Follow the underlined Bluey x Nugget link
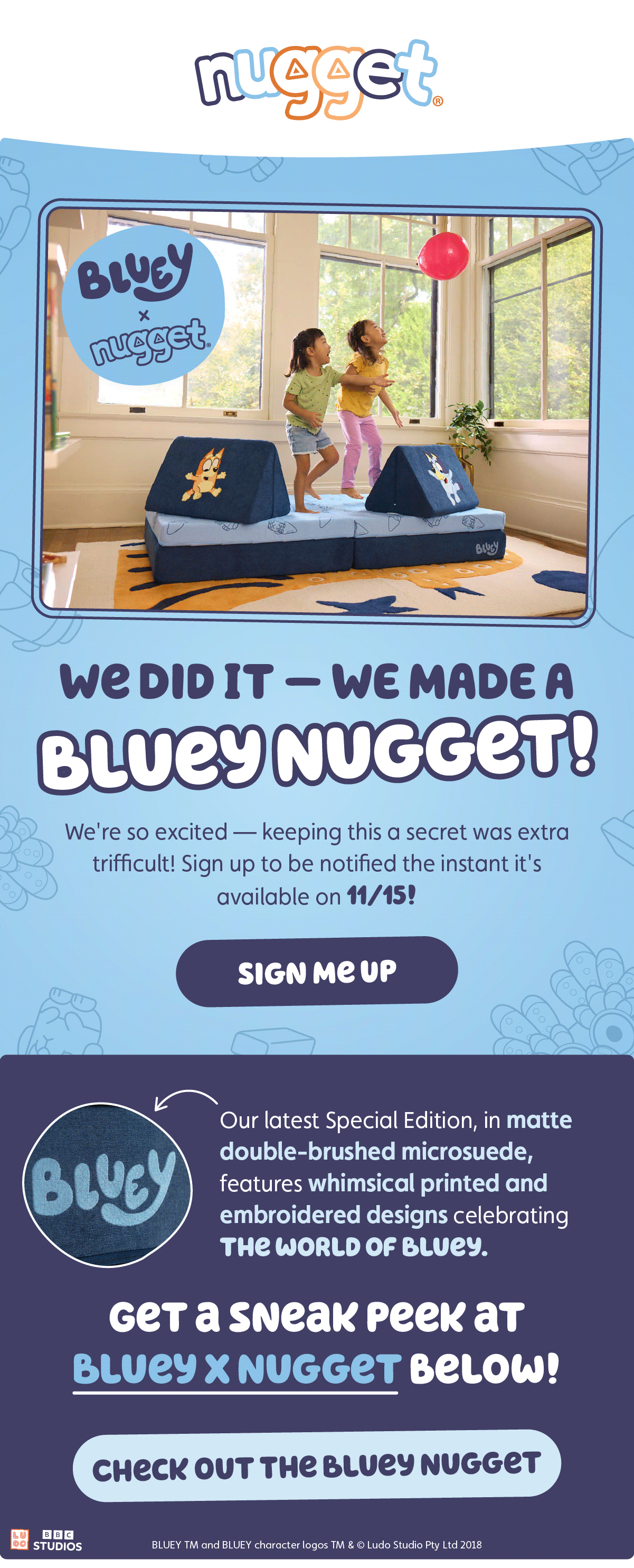The height and width of the screenshot is (1568, 634). coord(236,1369)
